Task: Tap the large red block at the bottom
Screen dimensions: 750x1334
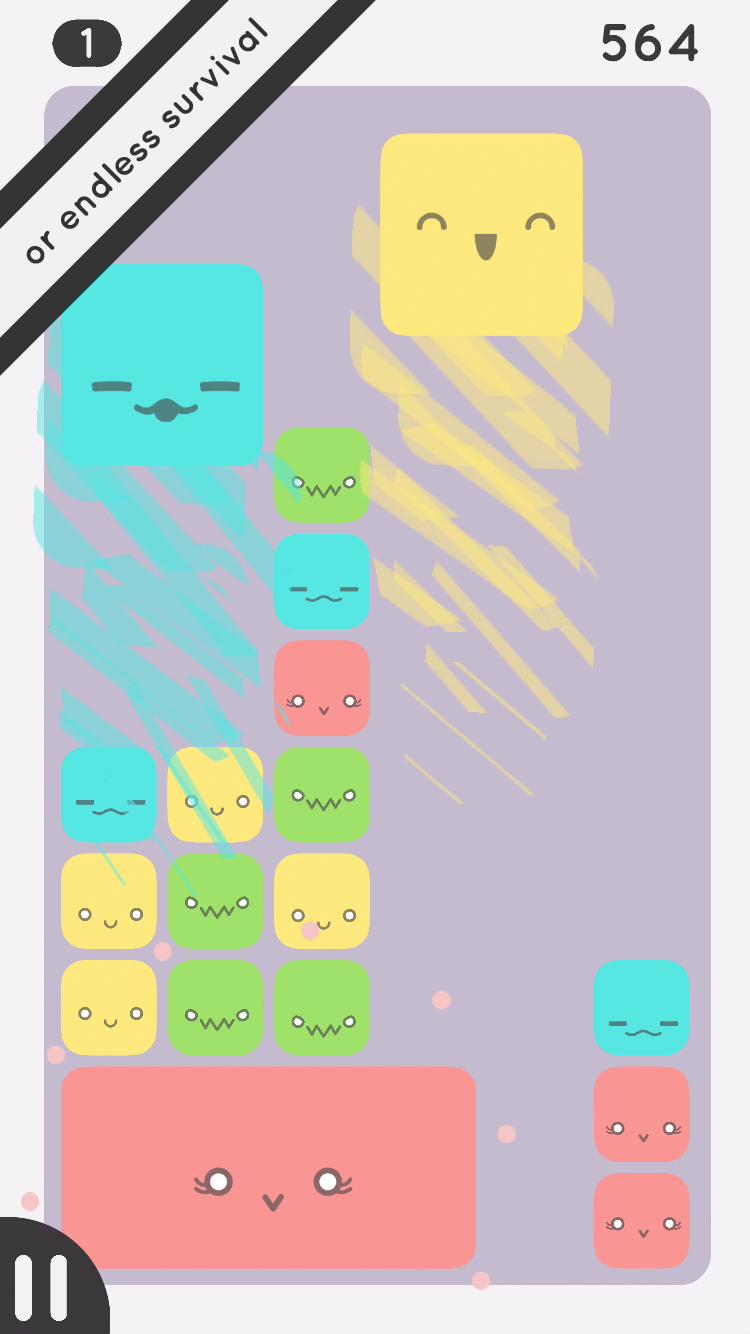Action: click(x=268, y=1167)
